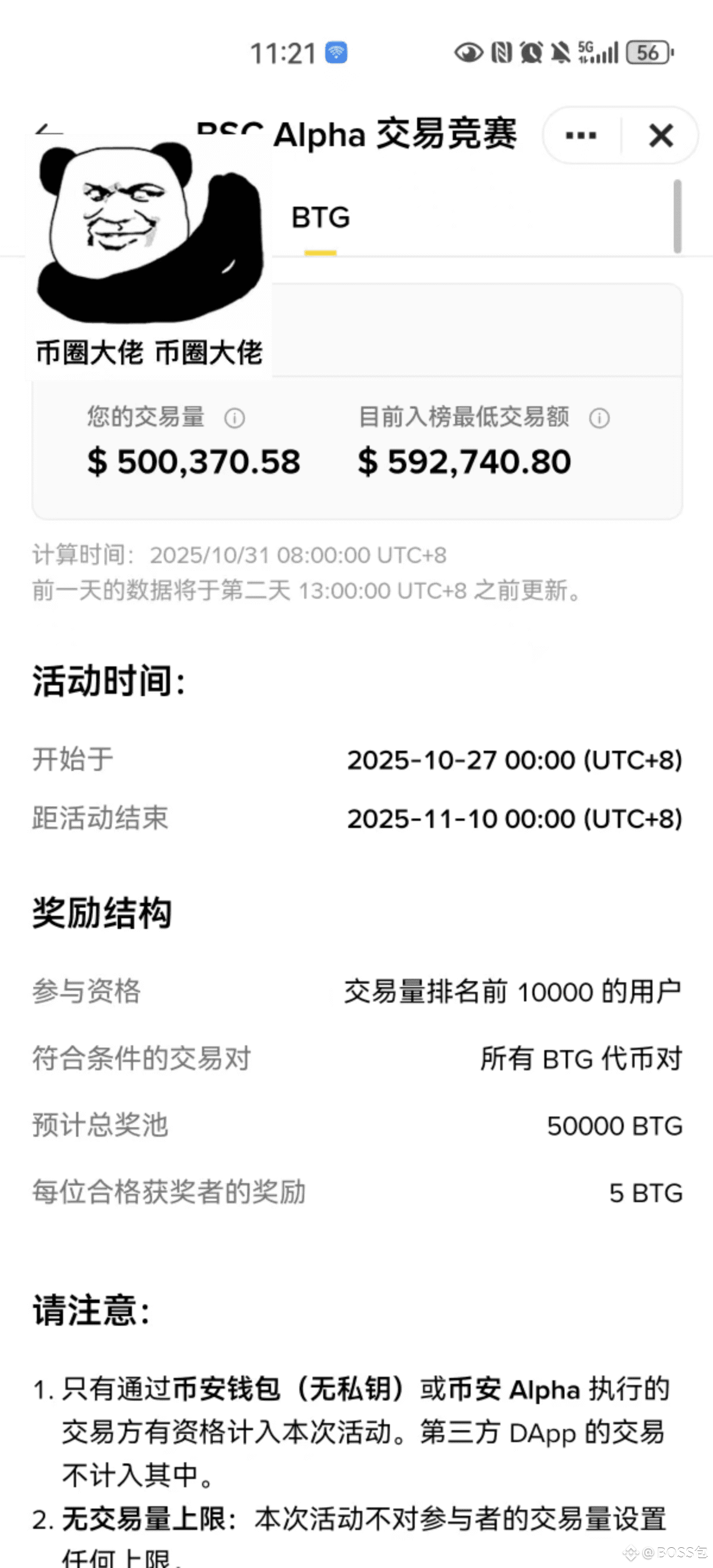
Task: Open the three-dot more options menu
Action: click(x=581, y=135)
